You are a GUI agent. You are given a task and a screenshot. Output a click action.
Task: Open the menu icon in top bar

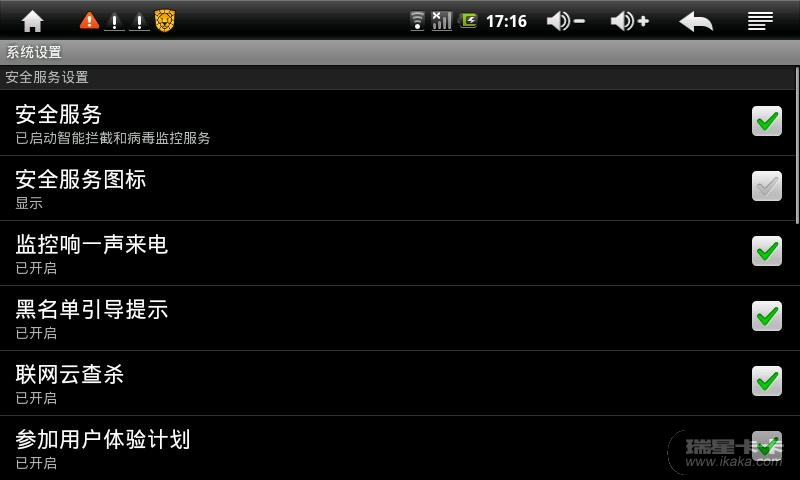tap(761, 20)
